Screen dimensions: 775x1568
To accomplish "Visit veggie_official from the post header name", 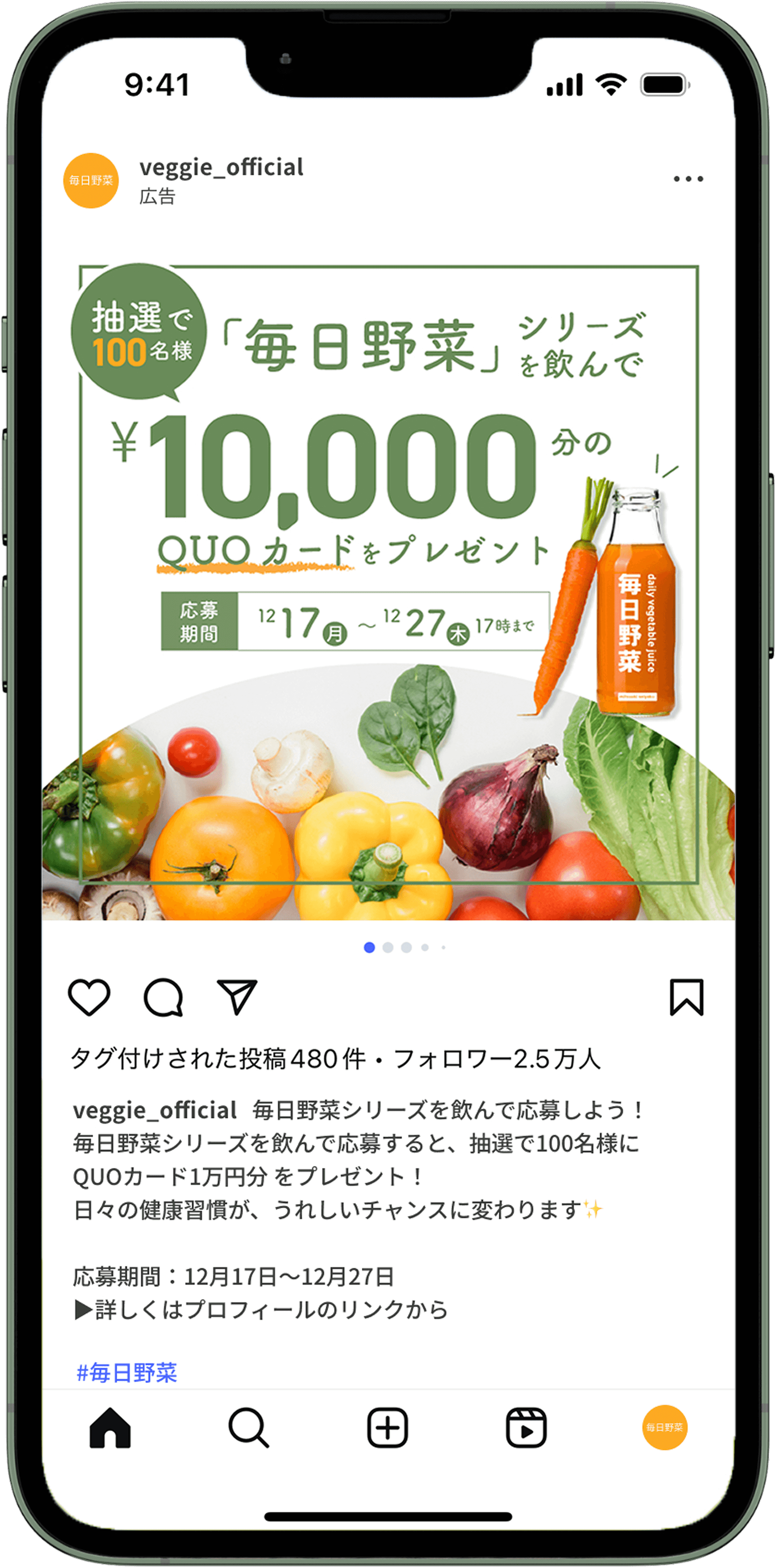I will click(221, 167).
